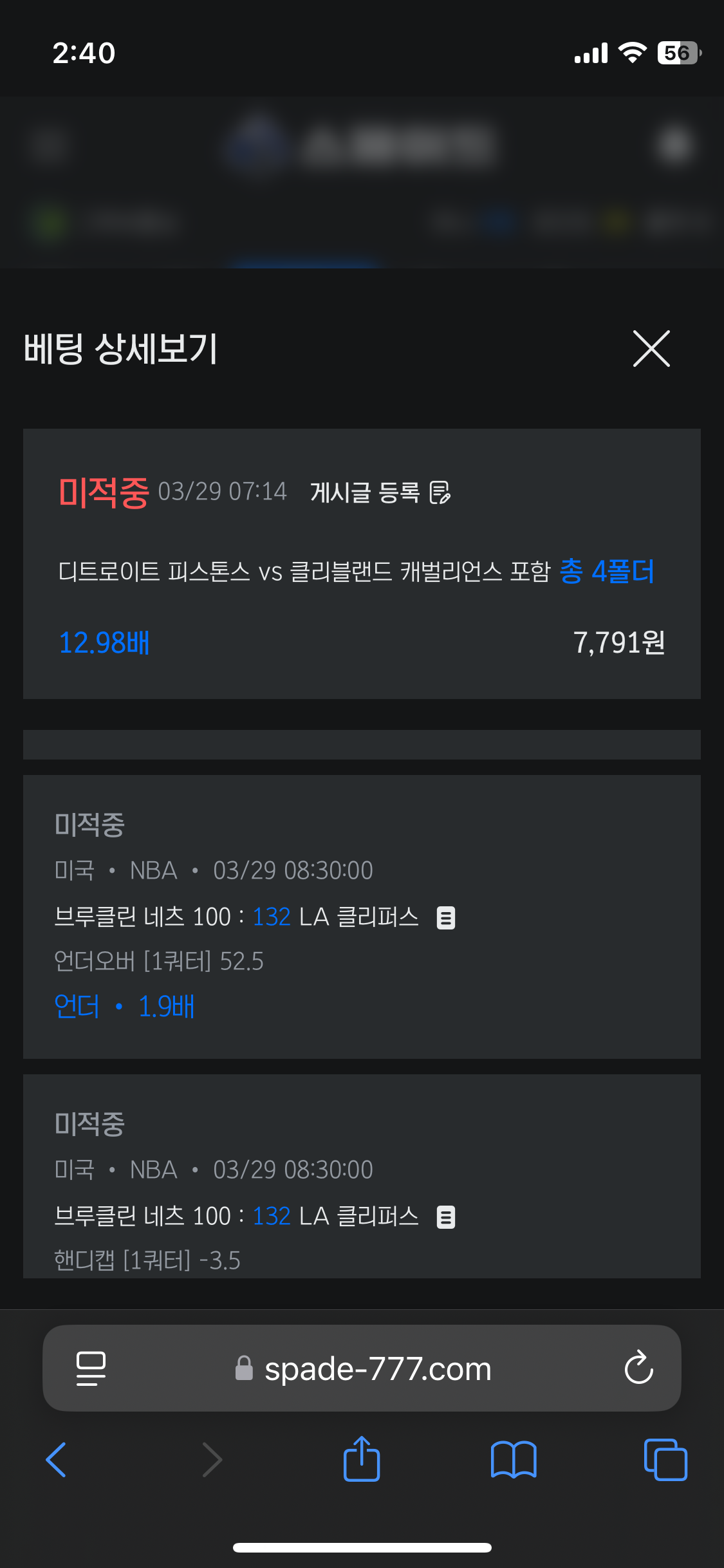Show all open Safari tabs

(x=665, y=1459)
